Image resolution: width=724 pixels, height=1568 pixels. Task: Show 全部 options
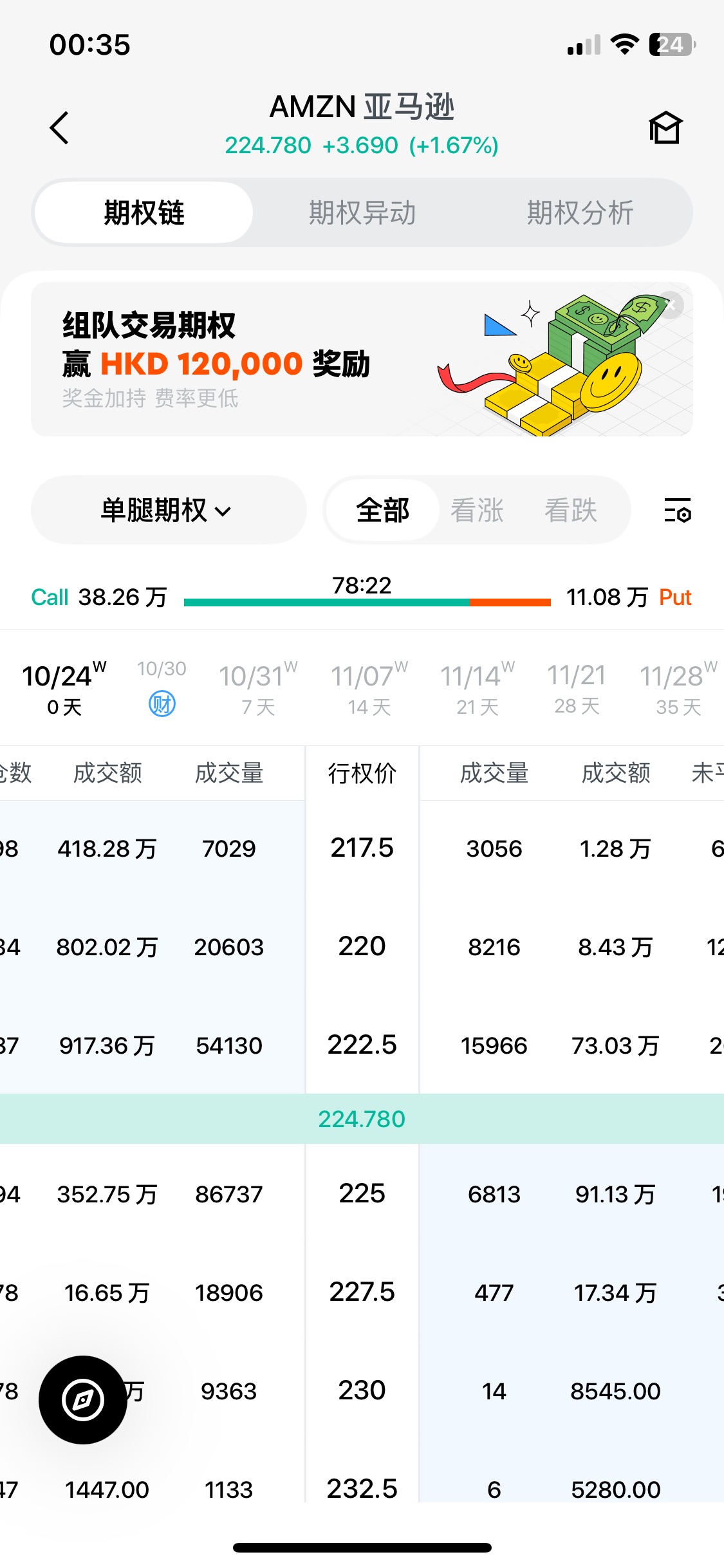tap(382, 510)
